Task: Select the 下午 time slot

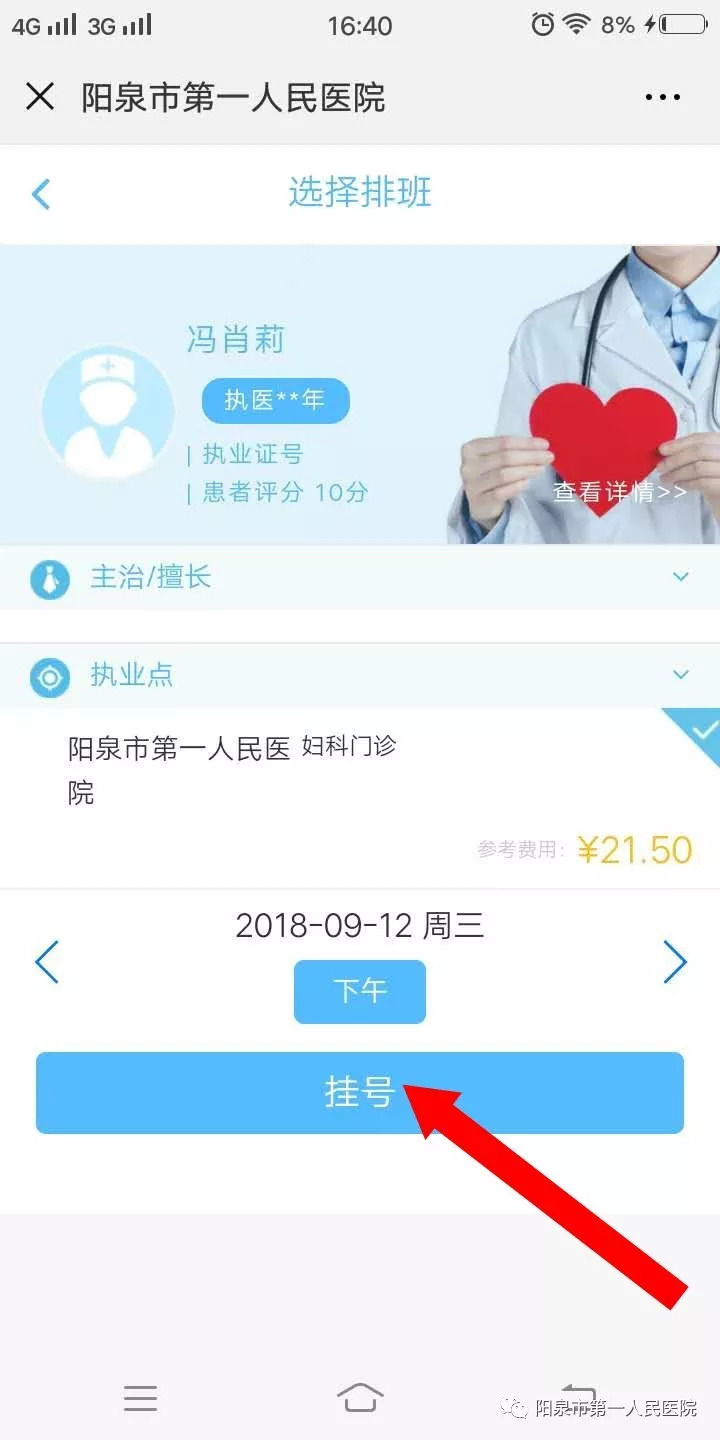Action: [x=360, y=991]
